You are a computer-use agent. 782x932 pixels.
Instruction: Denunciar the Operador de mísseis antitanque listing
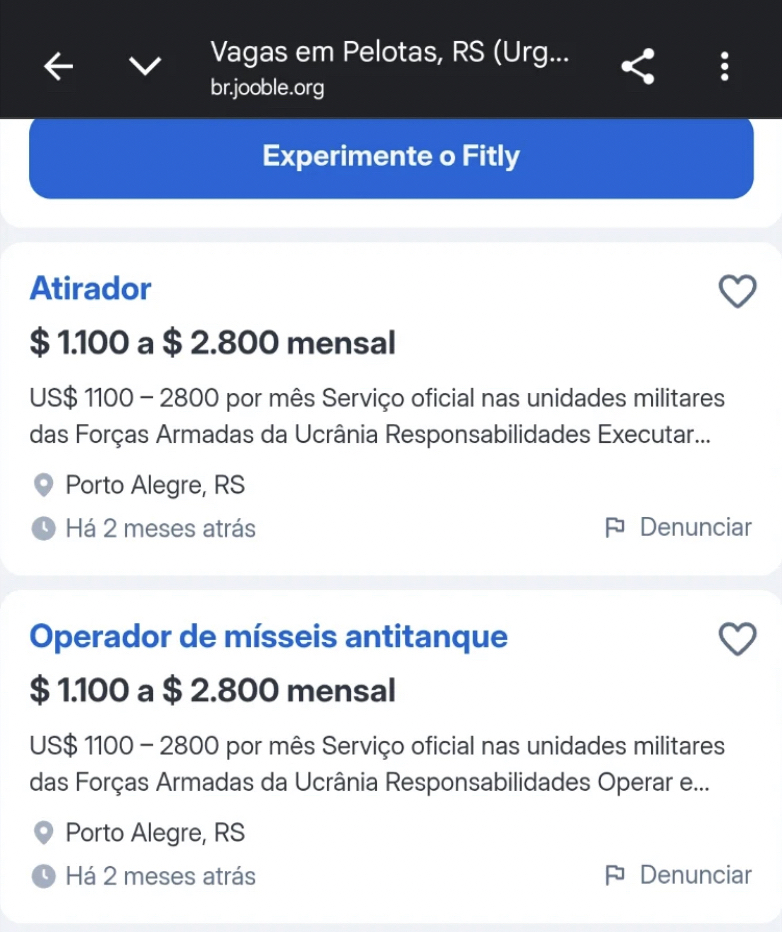point(679,875)
